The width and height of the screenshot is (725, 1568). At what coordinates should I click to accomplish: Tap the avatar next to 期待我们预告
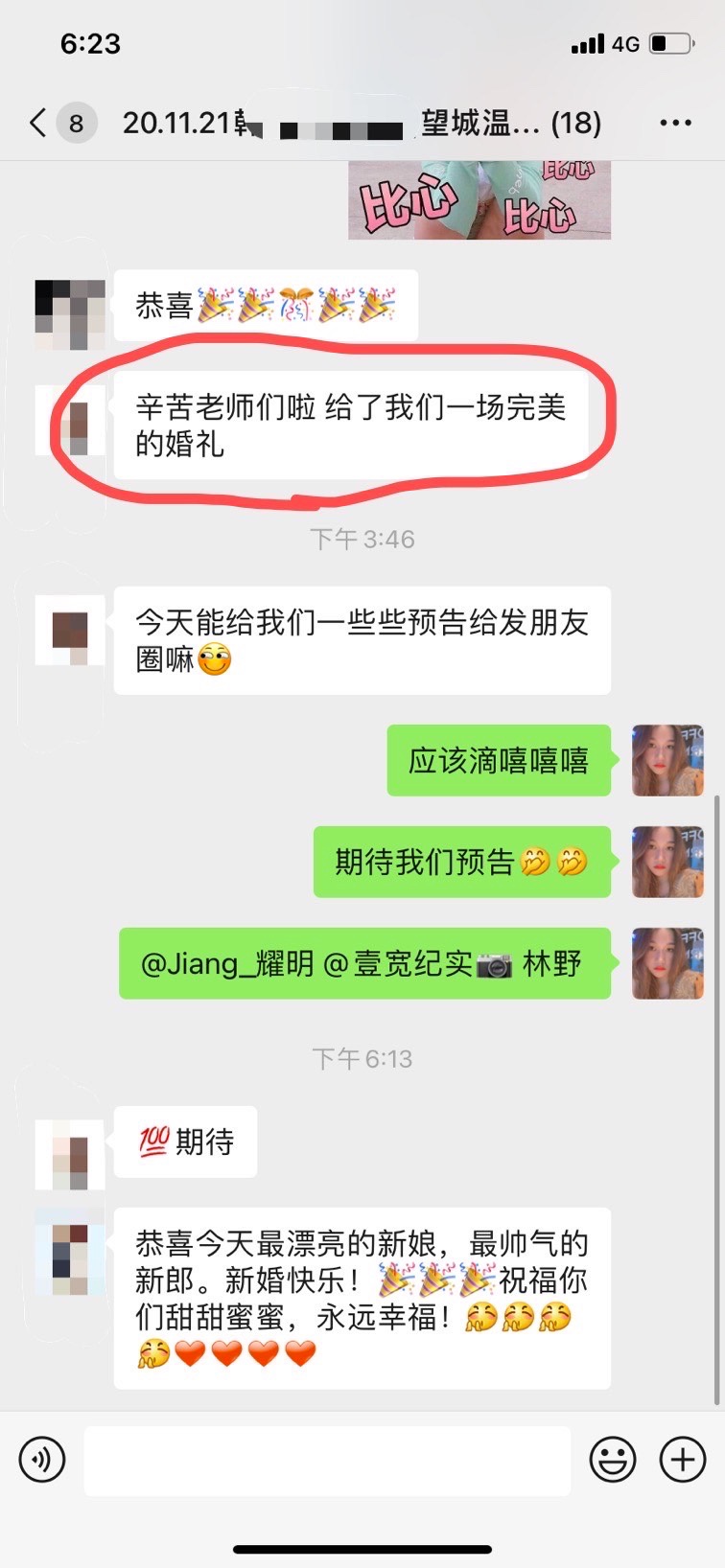(x=667, y=862)
